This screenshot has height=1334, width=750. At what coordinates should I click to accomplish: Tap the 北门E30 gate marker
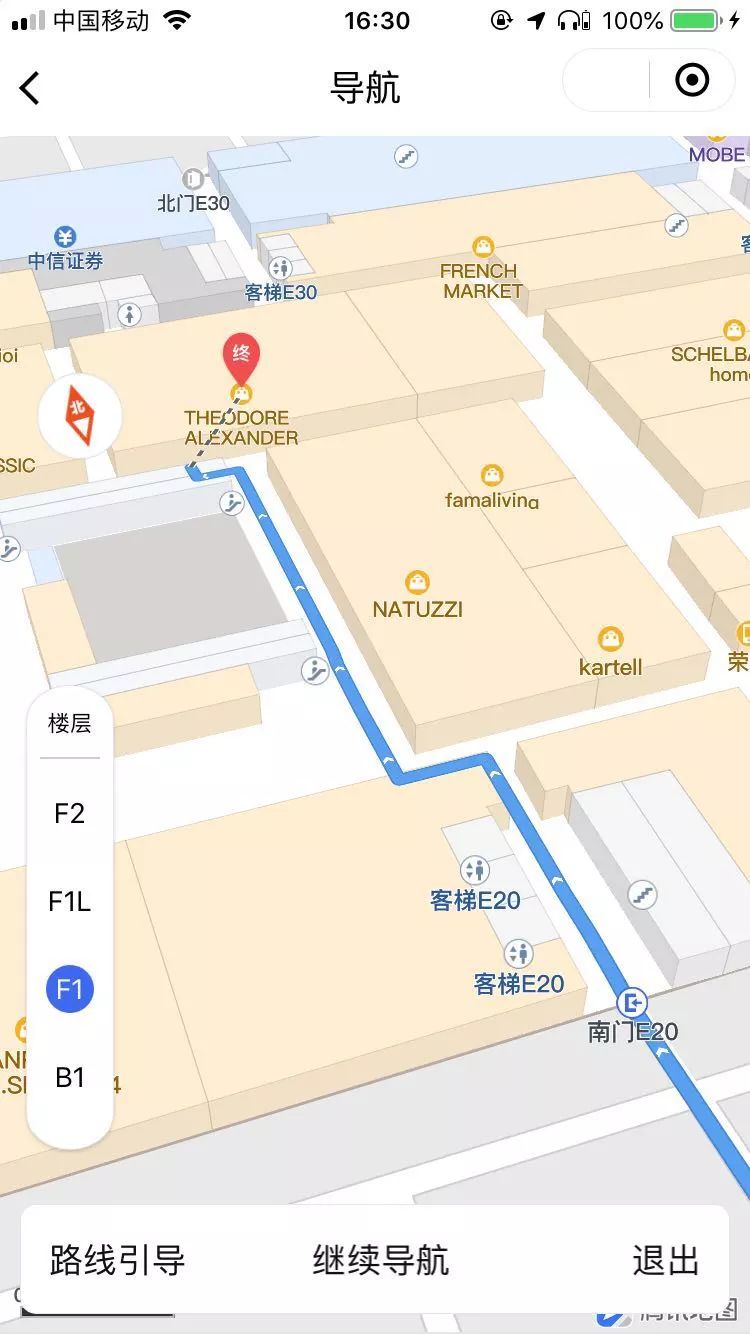pos(193,181)
